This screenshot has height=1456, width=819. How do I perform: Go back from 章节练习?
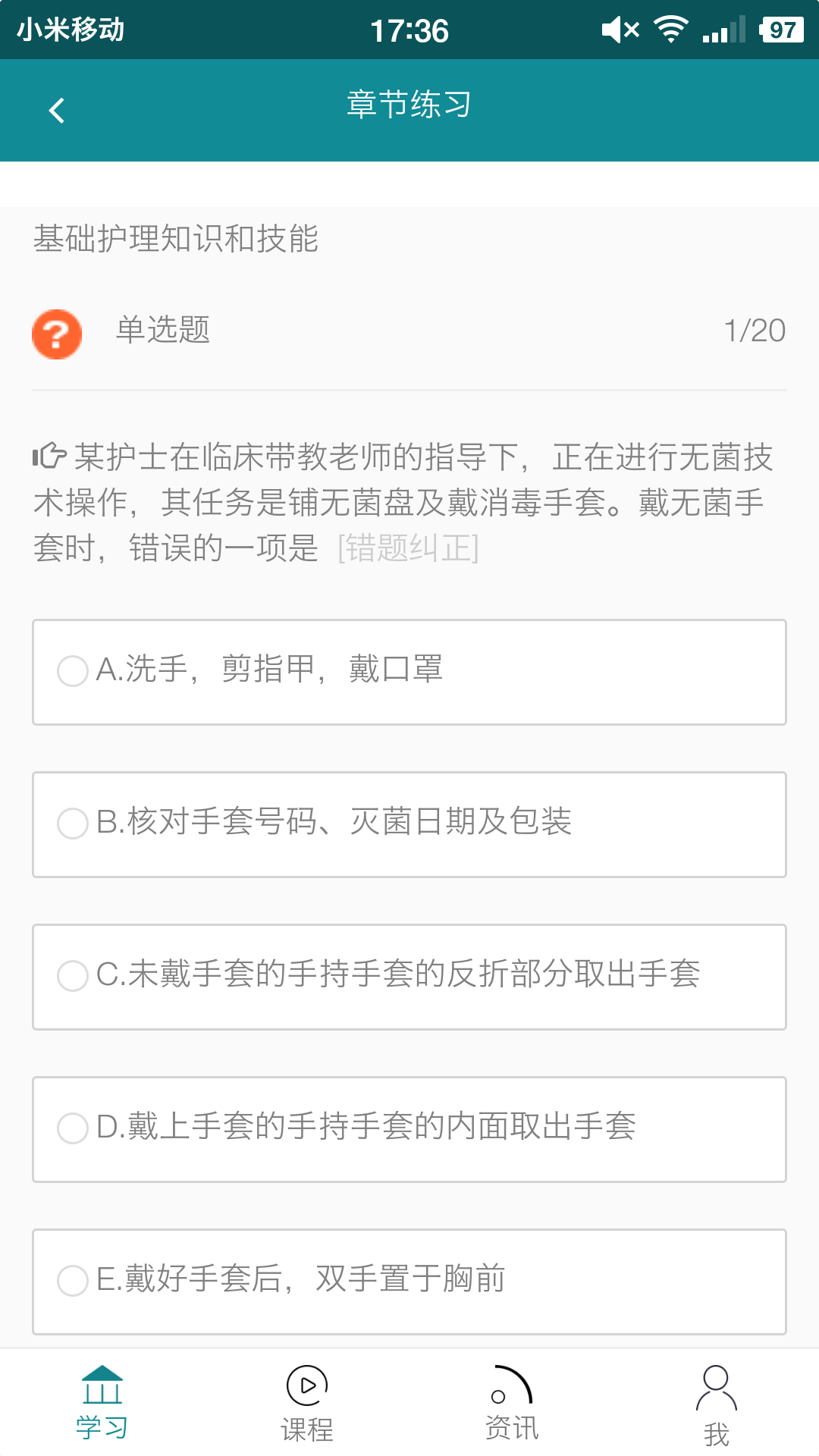(57, 111)
